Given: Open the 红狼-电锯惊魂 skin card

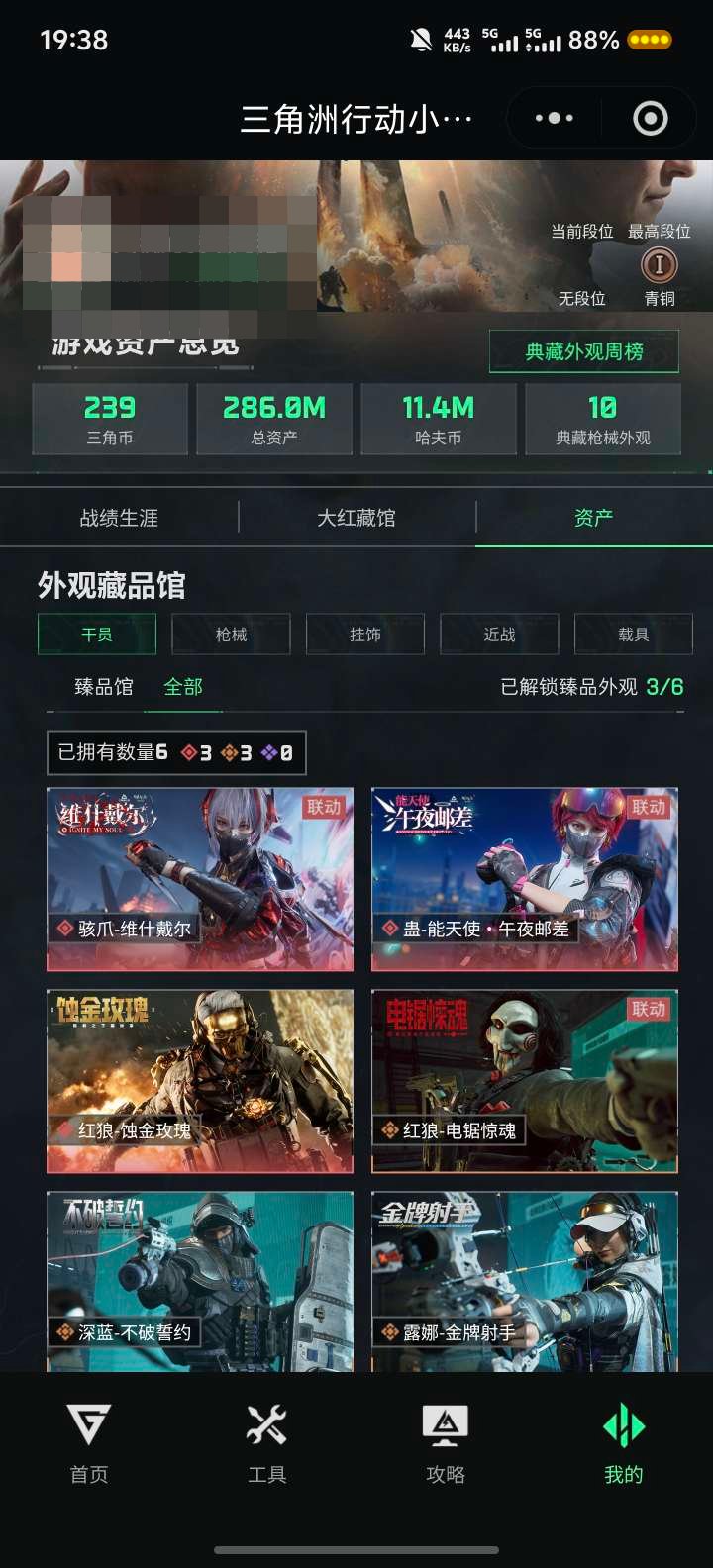Looking at the screenshot, I should tap(524, 1079).
